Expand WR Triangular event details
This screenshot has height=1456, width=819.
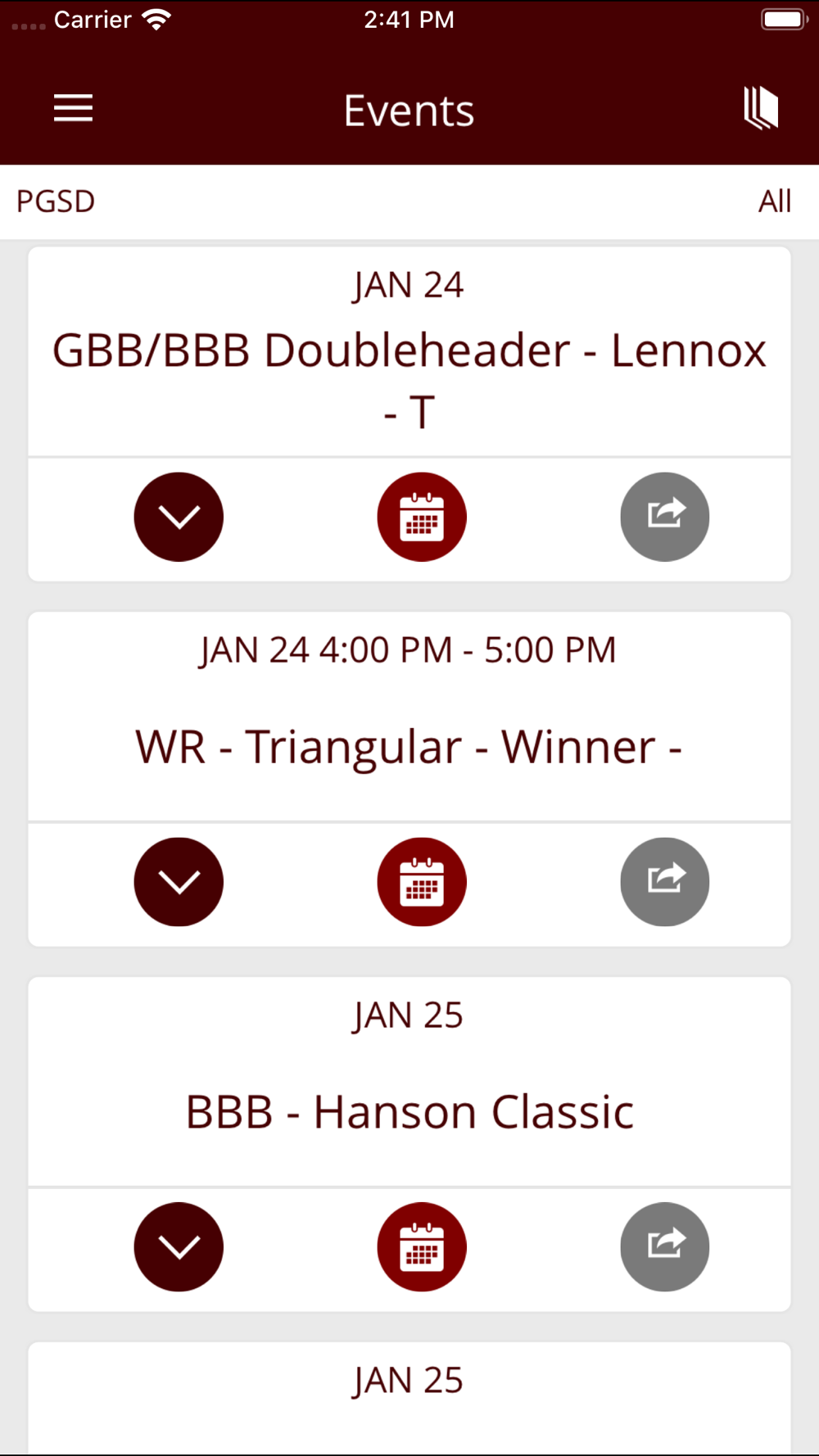[179, 882]
